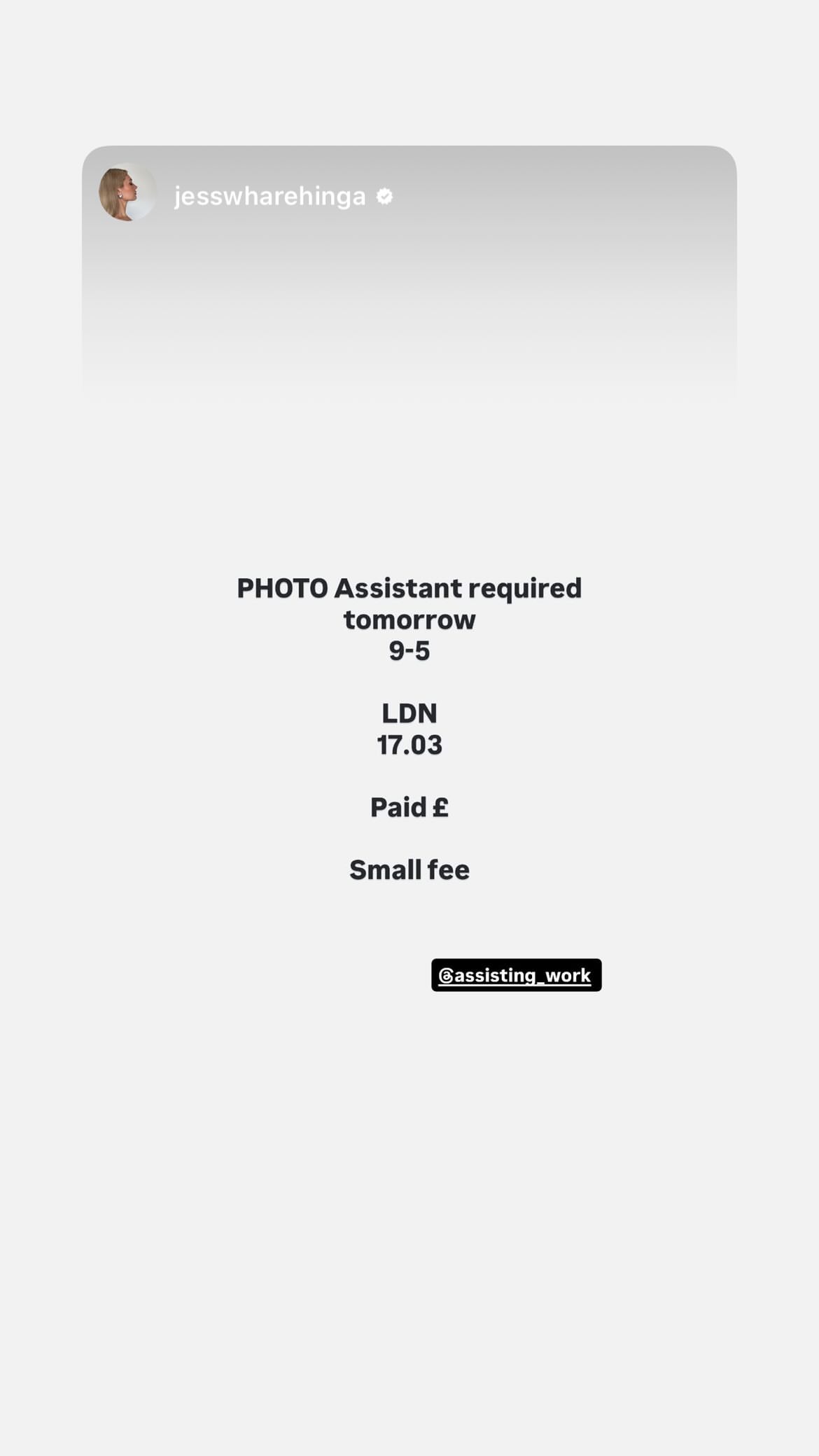Select the 'LDN 17.03' text
Viewport: 819px width, 1456px height.
click(x=409, y=728)
